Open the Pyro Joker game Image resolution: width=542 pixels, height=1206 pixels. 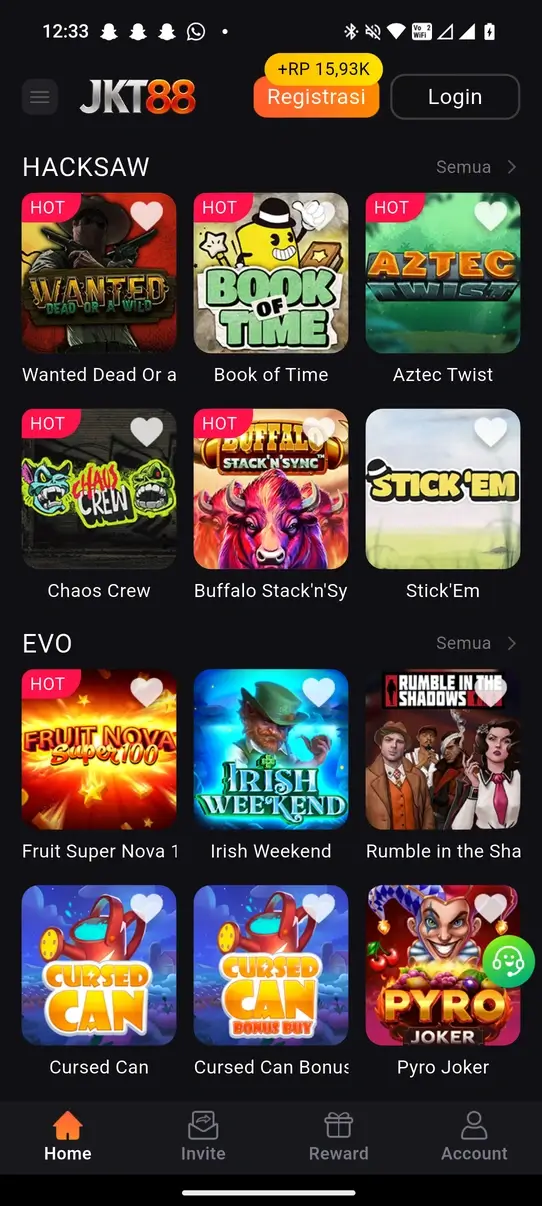pos(443,965)
